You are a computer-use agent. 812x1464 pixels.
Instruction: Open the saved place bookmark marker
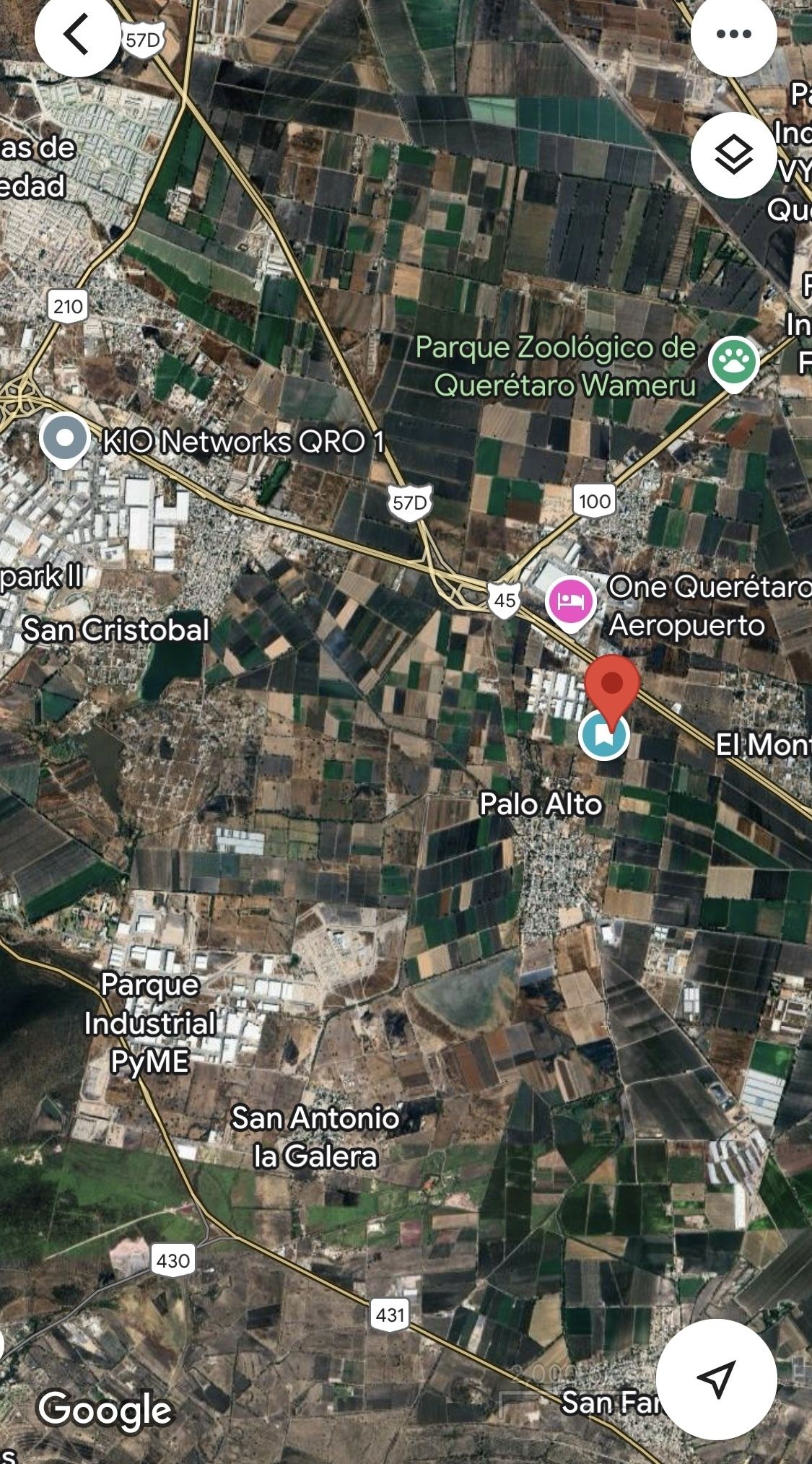point(603,736)
